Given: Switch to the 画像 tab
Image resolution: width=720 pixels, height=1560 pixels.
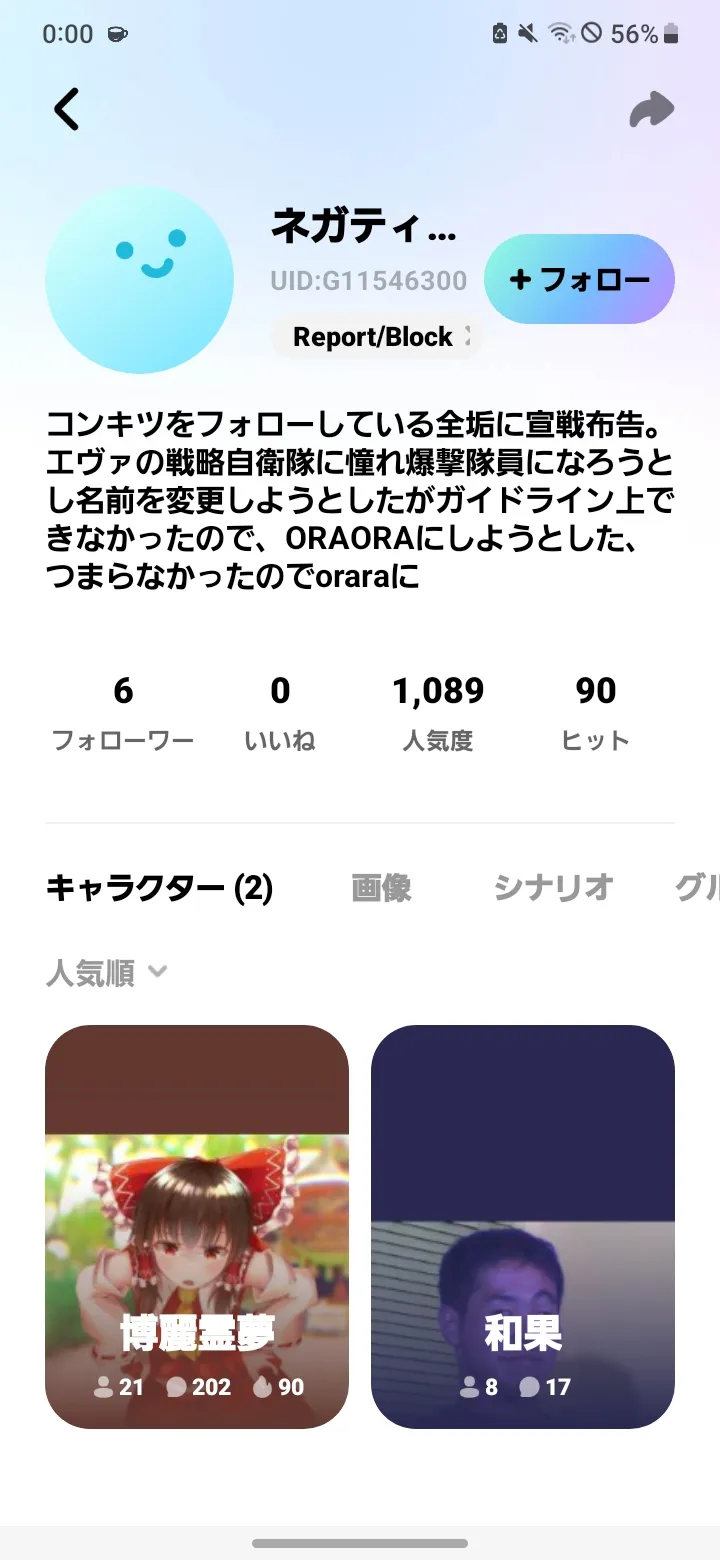Looking at the screenshot, I should pos(381,888).
